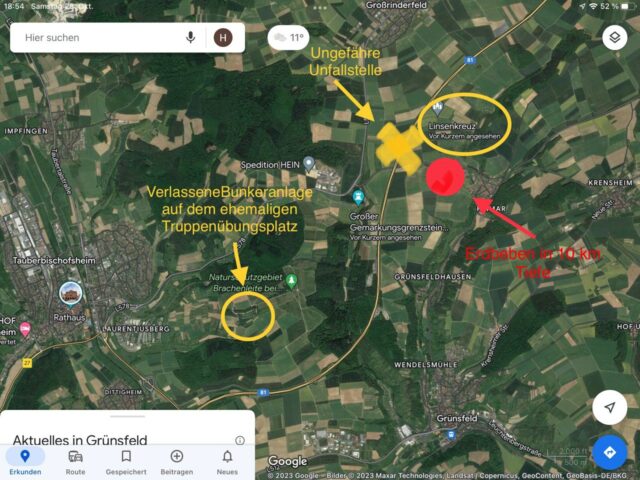
Task: Open the Neues tab
Action: click(227, 461)
